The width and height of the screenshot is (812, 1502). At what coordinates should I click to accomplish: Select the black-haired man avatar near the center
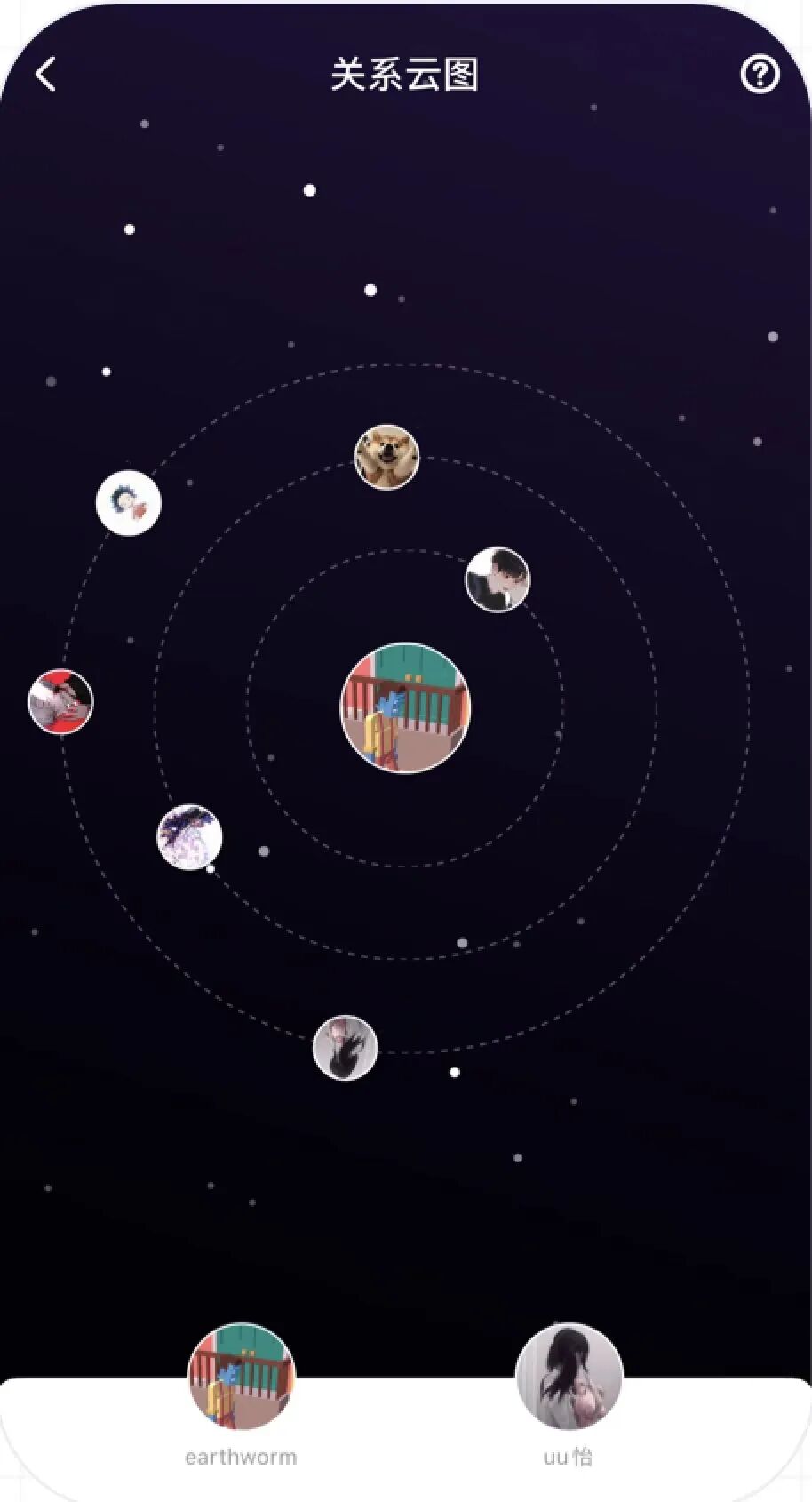[x=498, y=579]
